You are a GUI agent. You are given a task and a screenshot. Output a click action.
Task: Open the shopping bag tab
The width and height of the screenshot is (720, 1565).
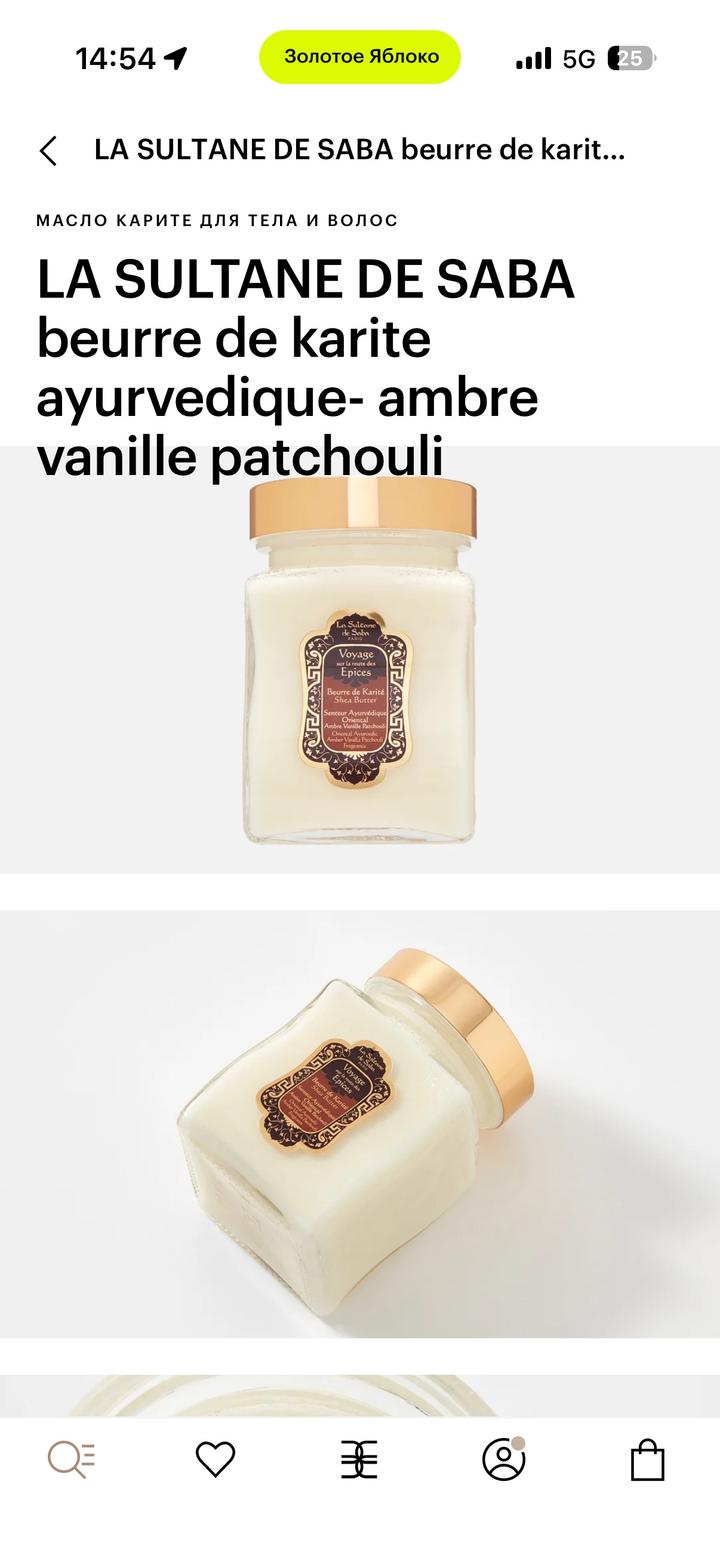click(648, 1460)
